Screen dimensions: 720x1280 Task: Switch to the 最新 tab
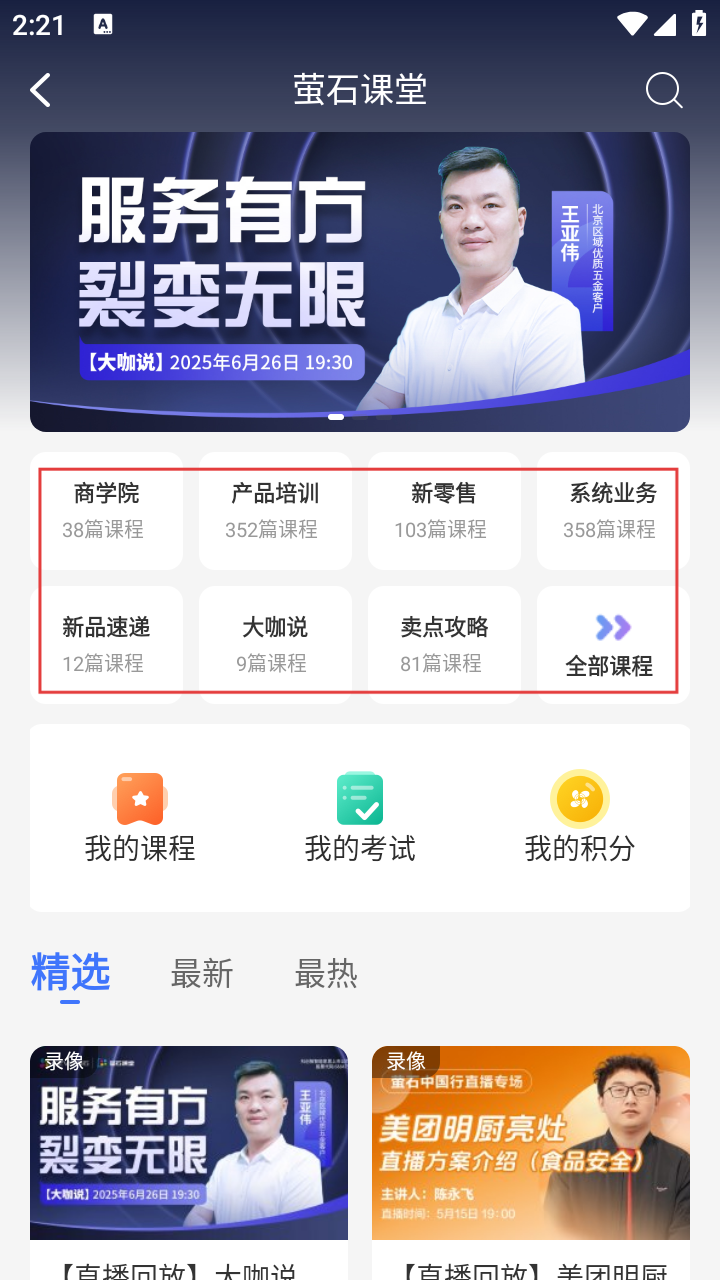[x=202, y=973]
